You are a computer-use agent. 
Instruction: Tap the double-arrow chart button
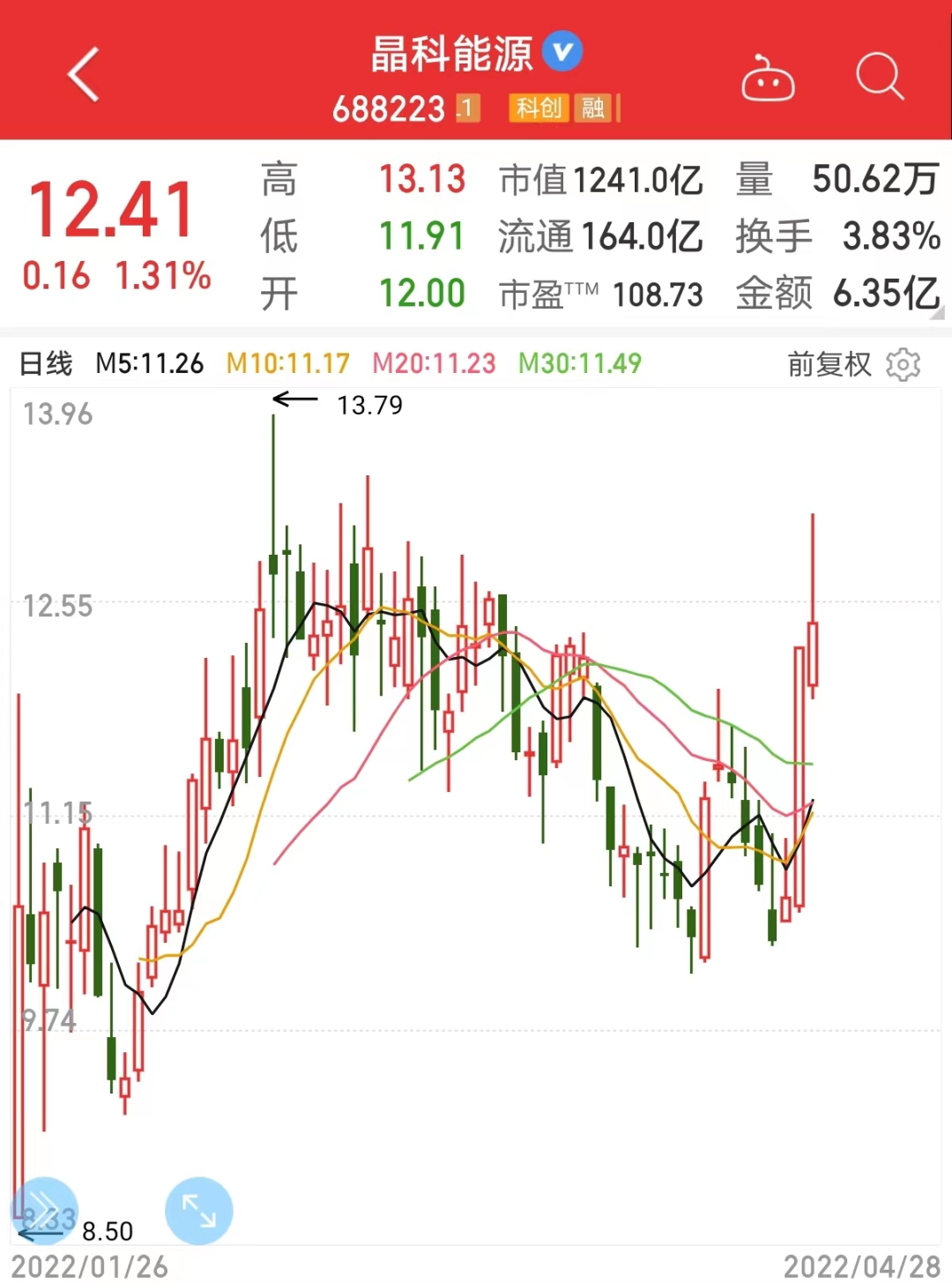tap(44, 1211)
